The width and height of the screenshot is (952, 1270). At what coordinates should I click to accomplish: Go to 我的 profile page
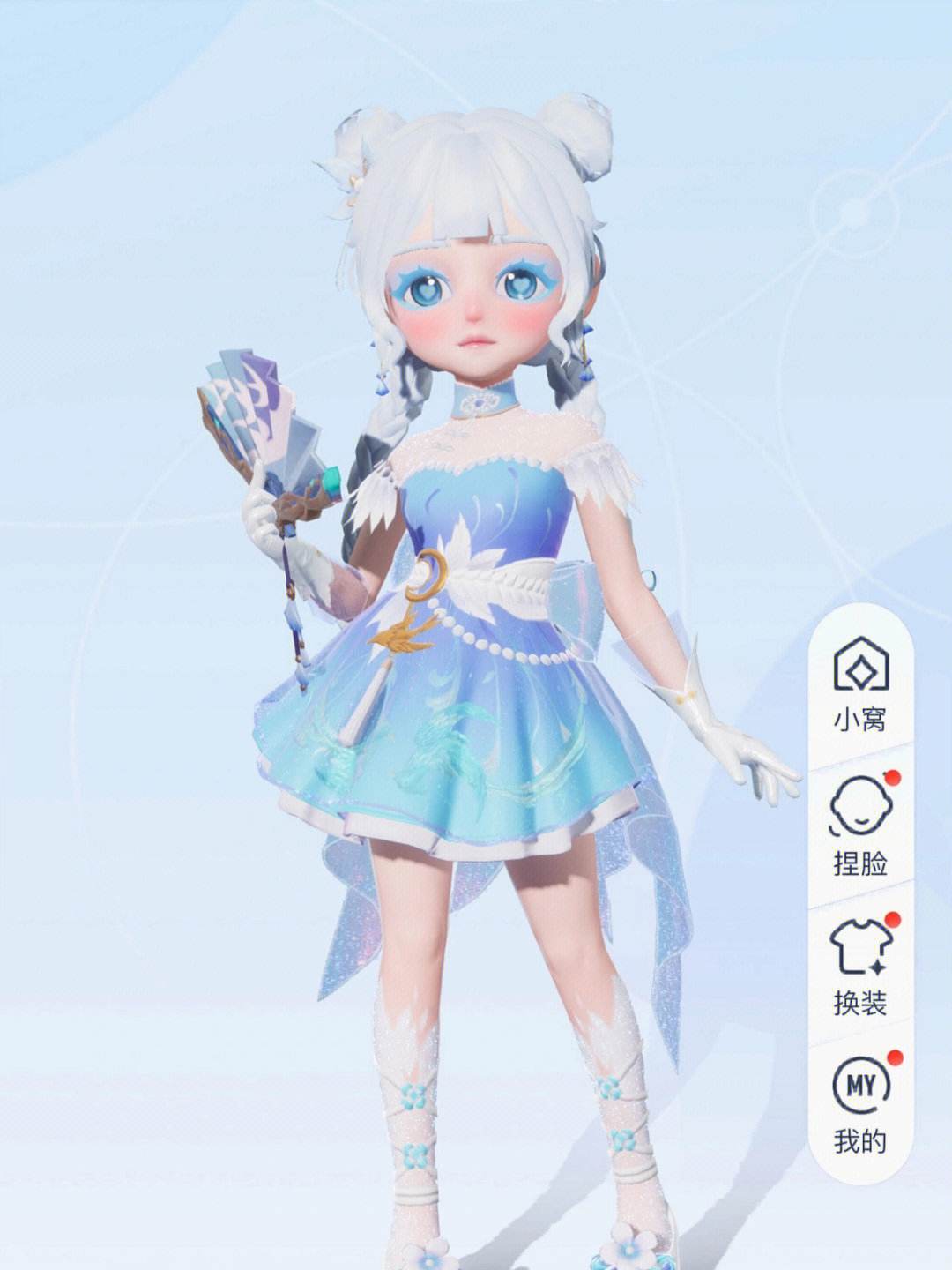(860, 1102)
